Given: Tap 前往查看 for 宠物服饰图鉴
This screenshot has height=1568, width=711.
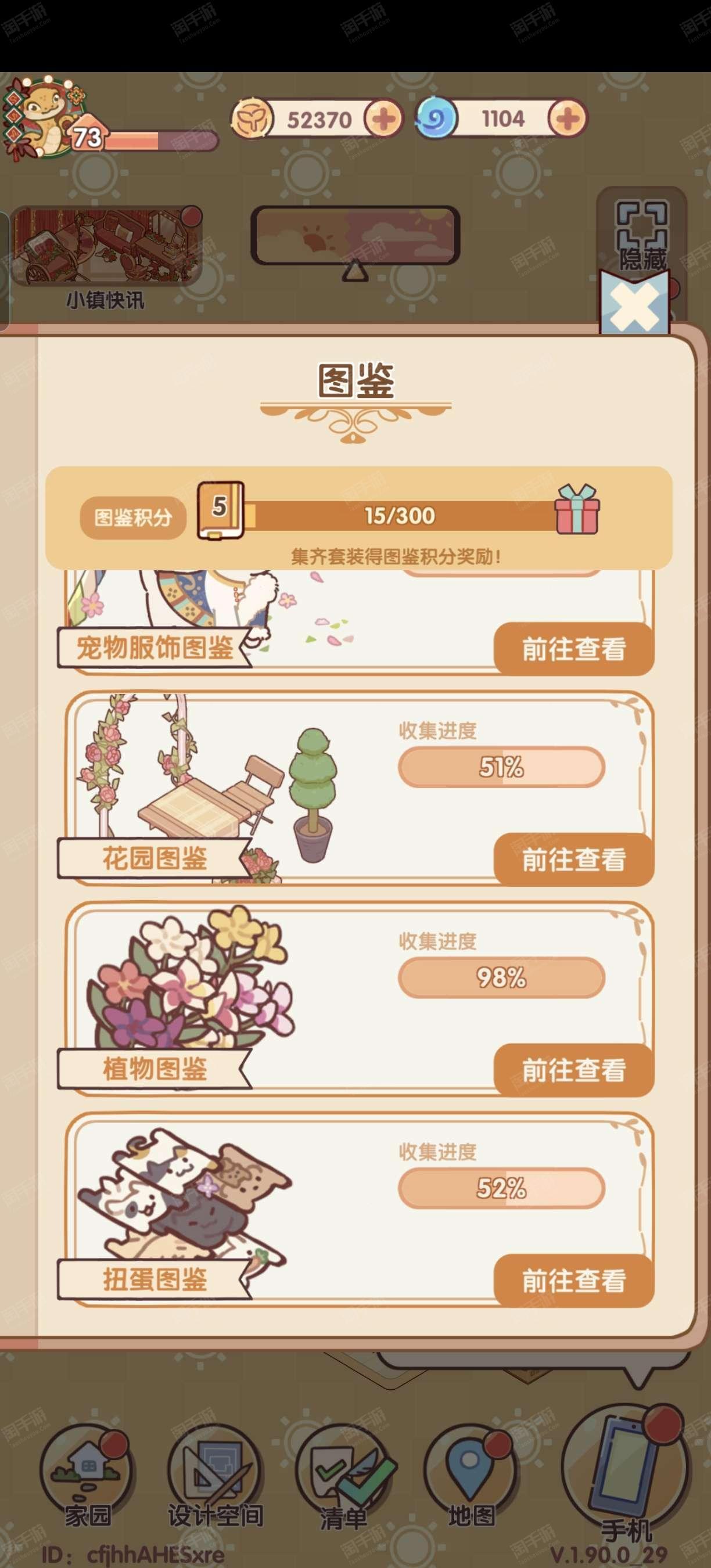Looking at the screenshot, I should point(573,649).
